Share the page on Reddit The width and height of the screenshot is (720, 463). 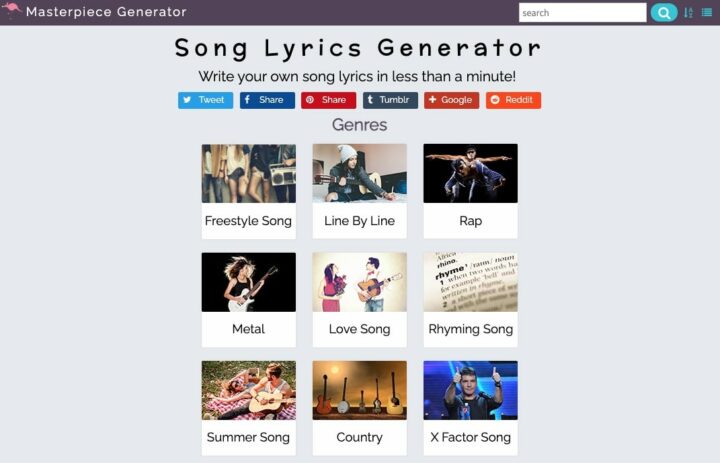click(513, 100)
